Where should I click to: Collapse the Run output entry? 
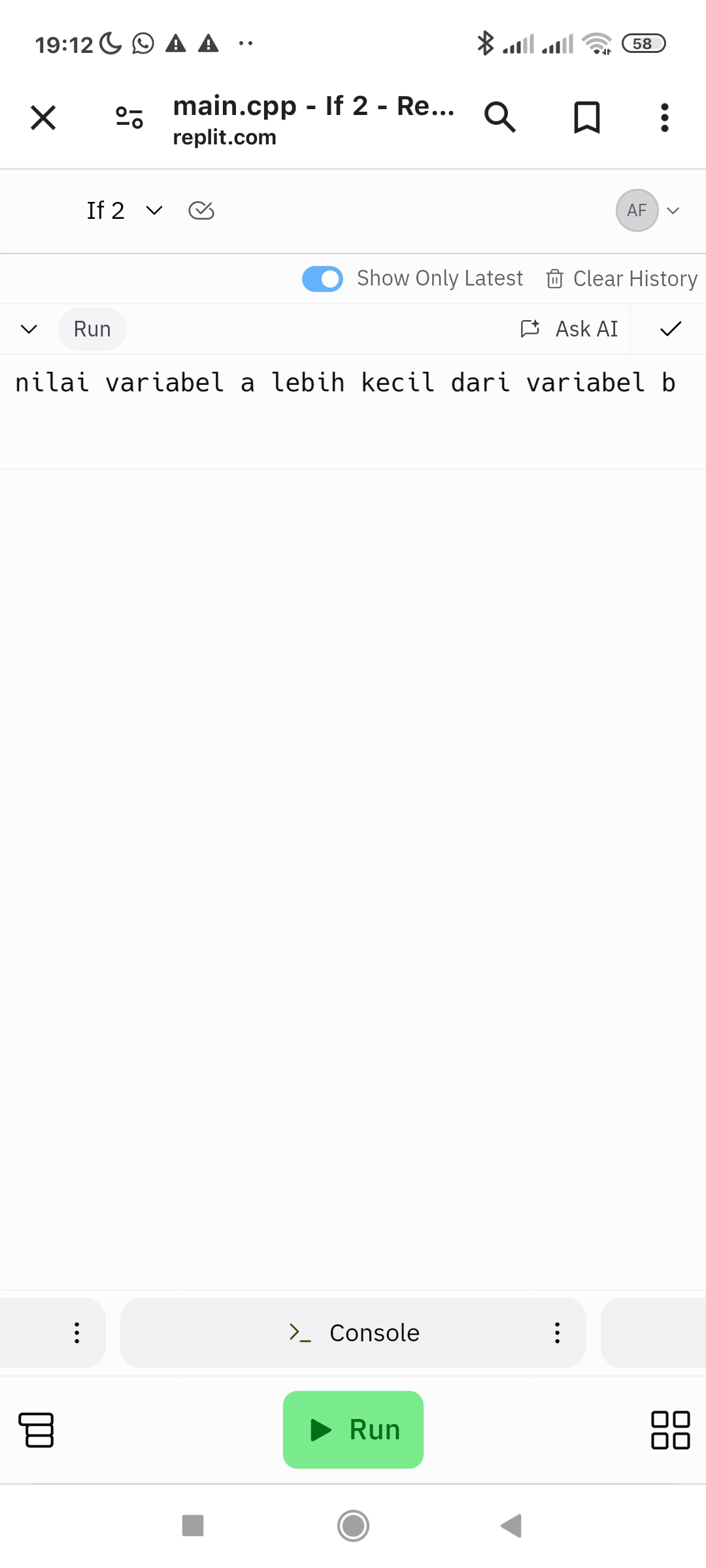[x=29, y=329]
